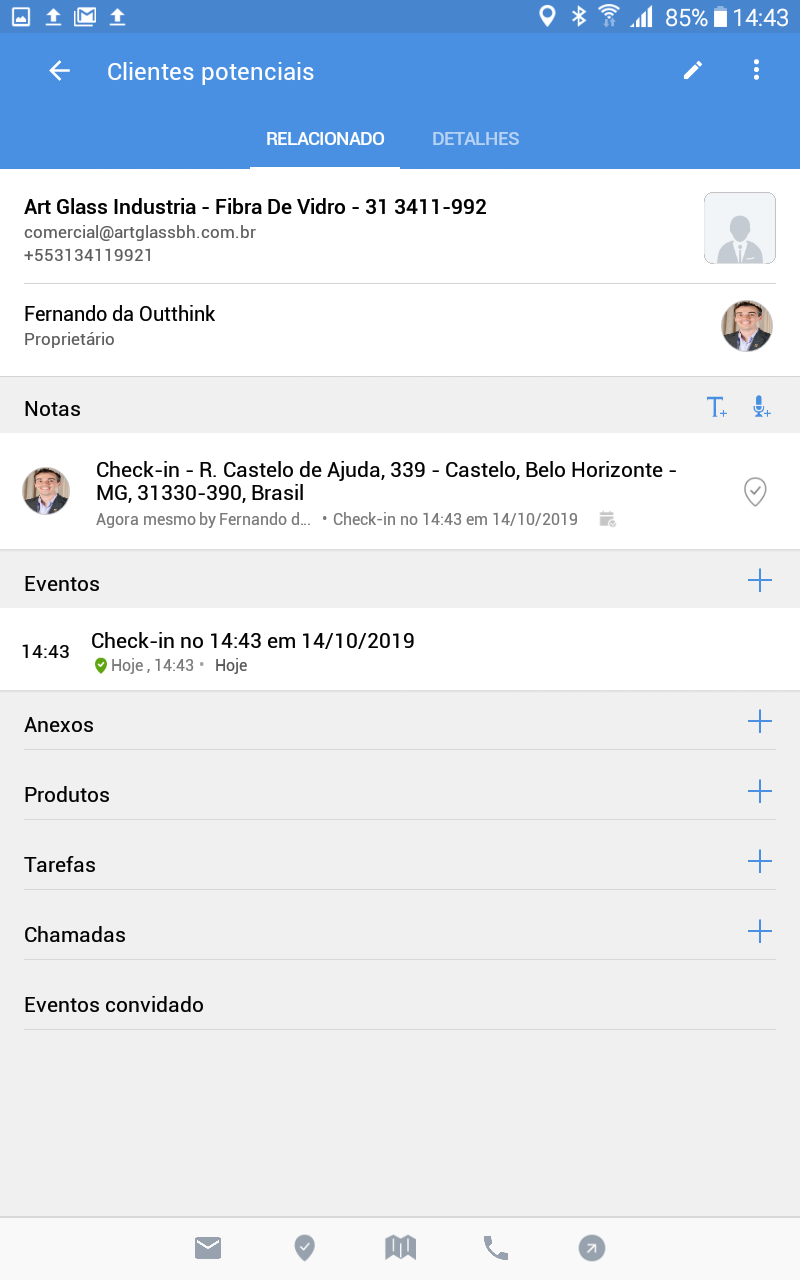Create a new task in Tarefas
The height and width of the screenshot is (1280, 800).
point(760,862)
